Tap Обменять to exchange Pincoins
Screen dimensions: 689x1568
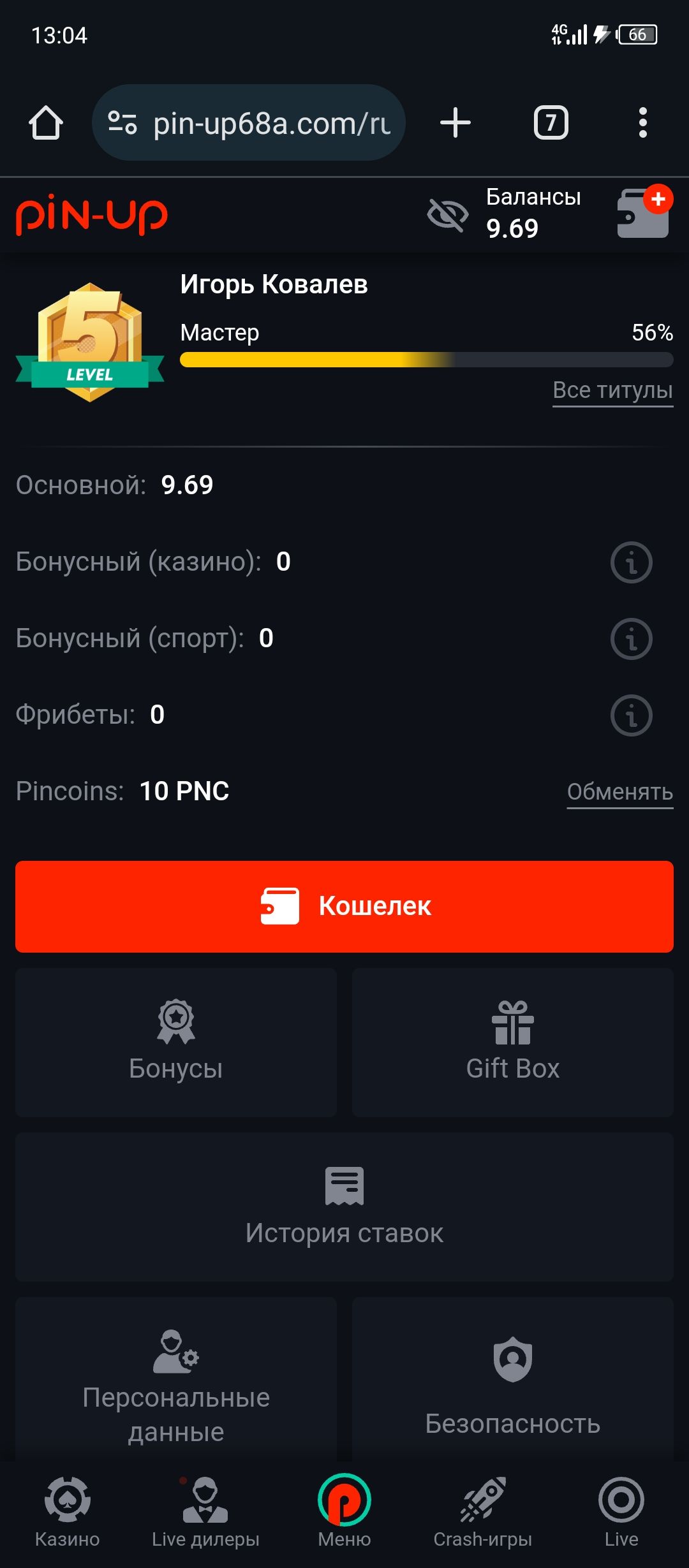point(620,792)
